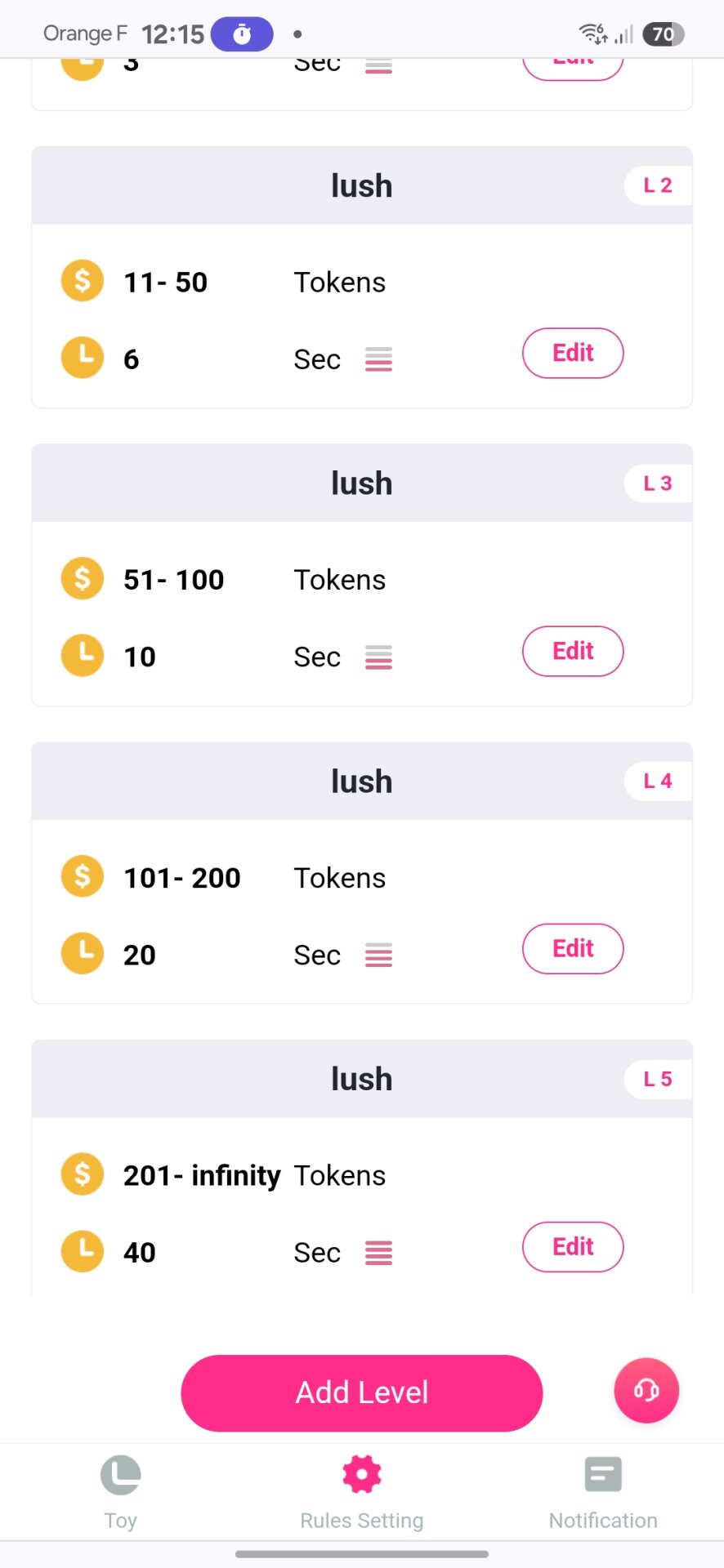Switch to the Toy tab
724x1568 pixels.
[121, 1491]
